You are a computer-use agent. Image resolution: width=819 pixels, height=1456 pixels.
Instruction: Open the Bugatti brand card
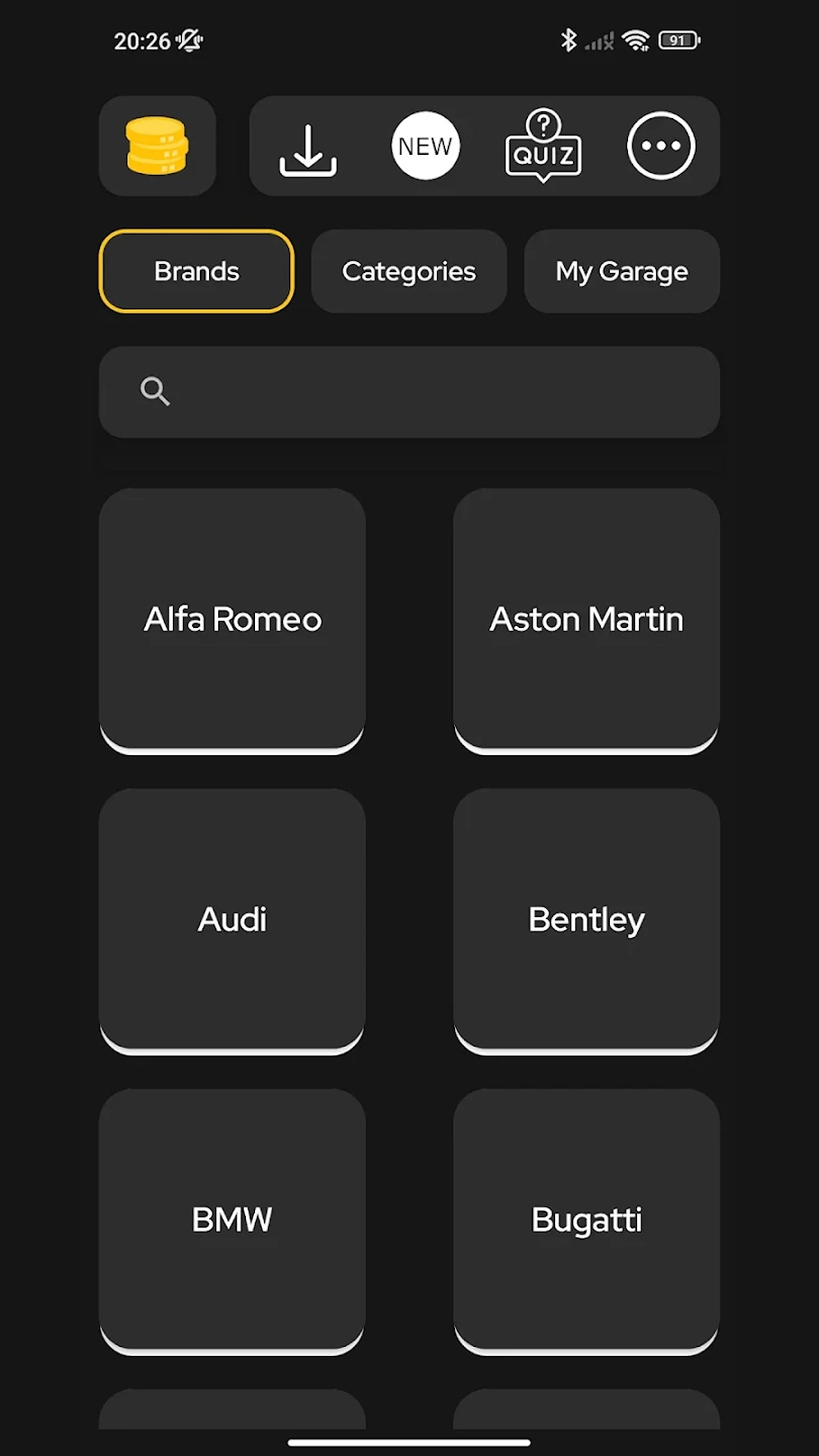click(x=586, y=1222)
